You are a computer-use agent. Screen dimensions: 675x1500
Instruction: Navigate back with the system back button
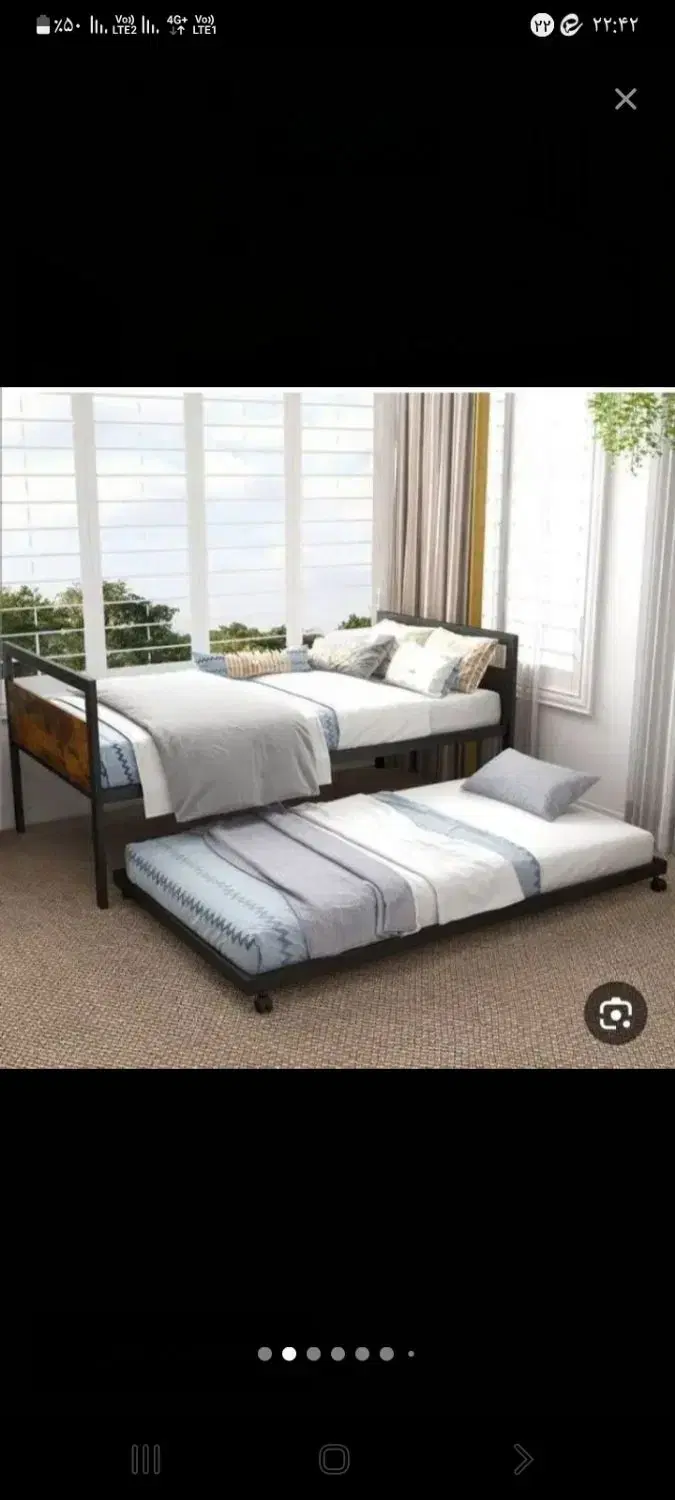(523, 1459)
